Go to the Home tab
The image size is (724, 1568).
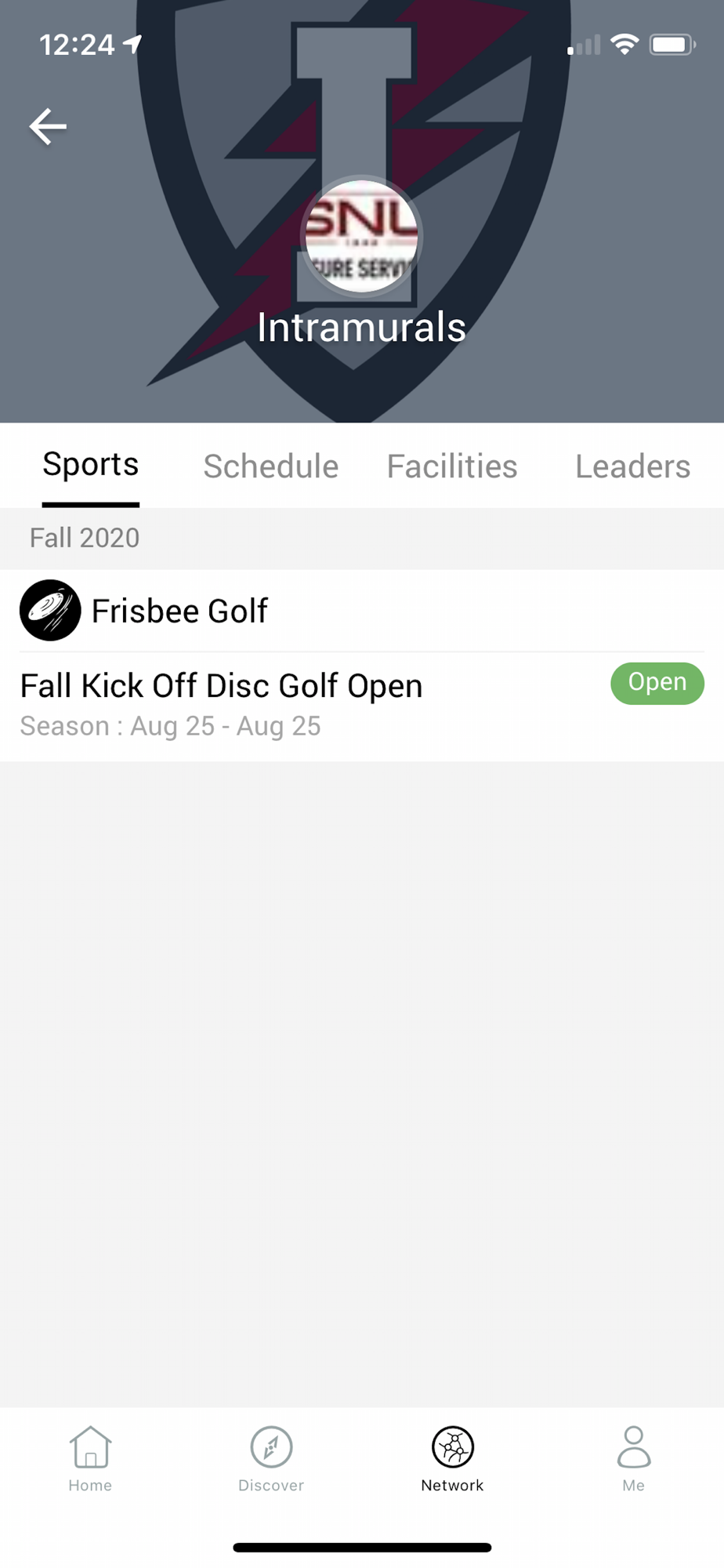coord(90,1457)
